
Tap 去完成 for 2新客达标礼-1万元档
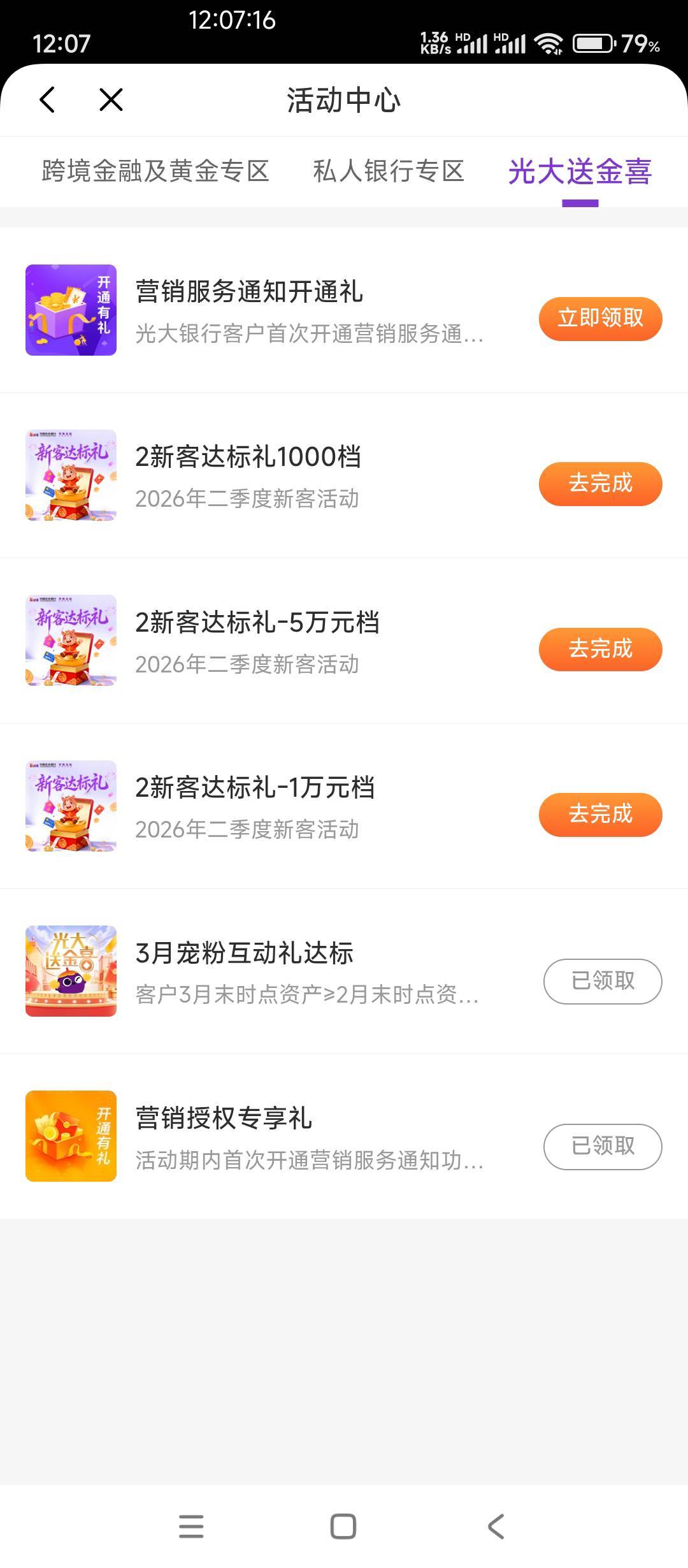click(600, 814)
